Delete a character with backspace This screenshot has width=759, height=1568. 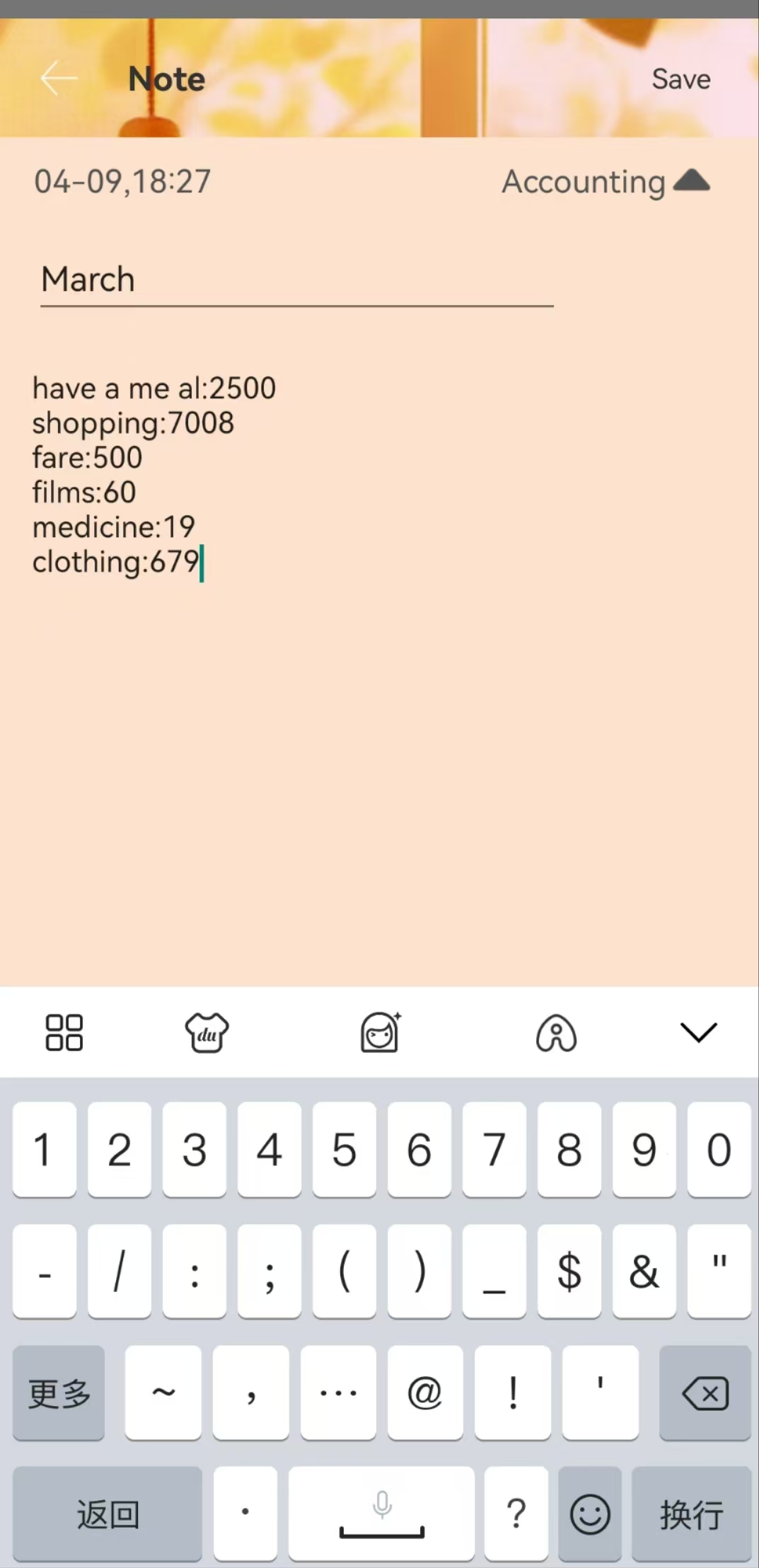(x=705, y=1393)
